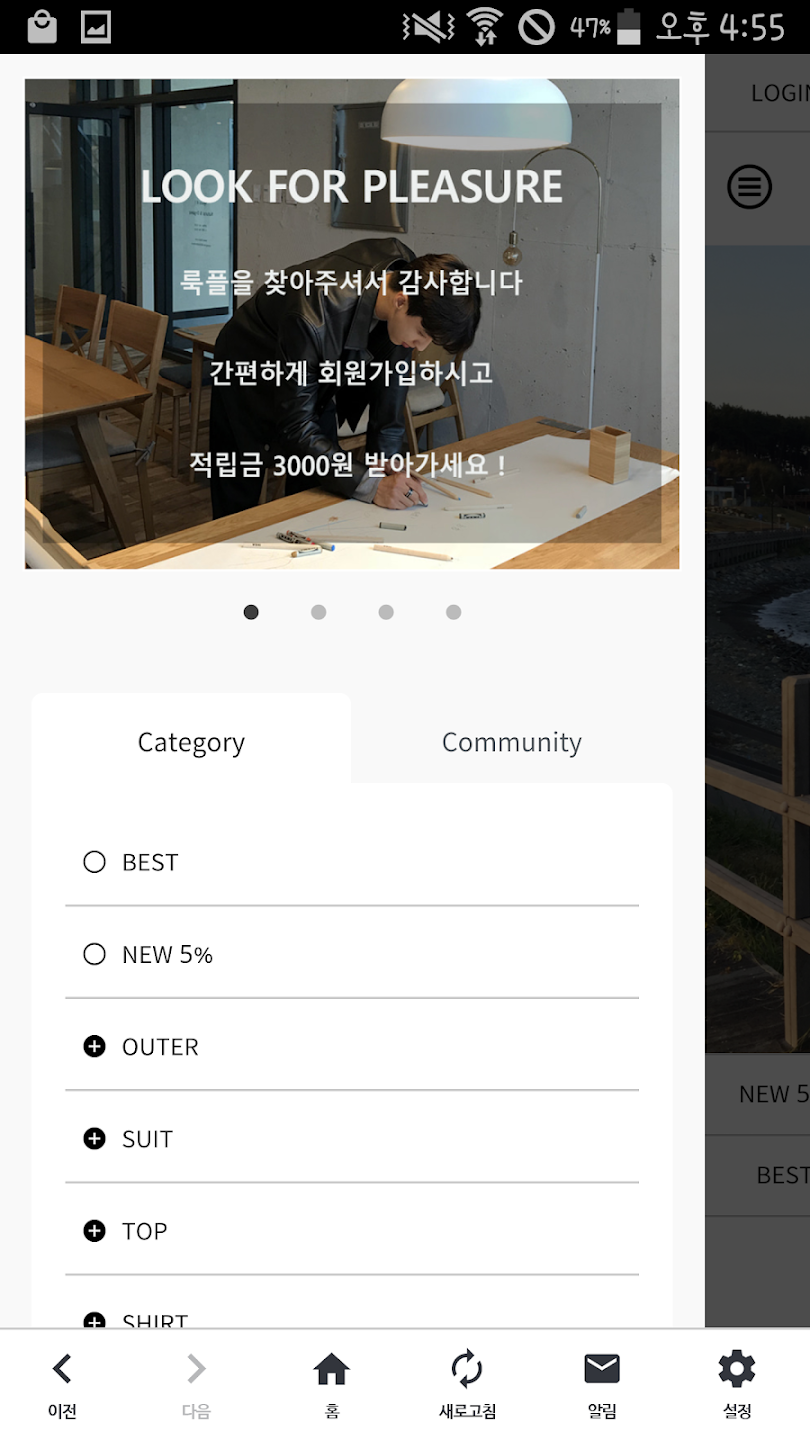This screenshot has height=1440, width=810.
Task: Go back with 이전 button
Action: coord(62,1385)
